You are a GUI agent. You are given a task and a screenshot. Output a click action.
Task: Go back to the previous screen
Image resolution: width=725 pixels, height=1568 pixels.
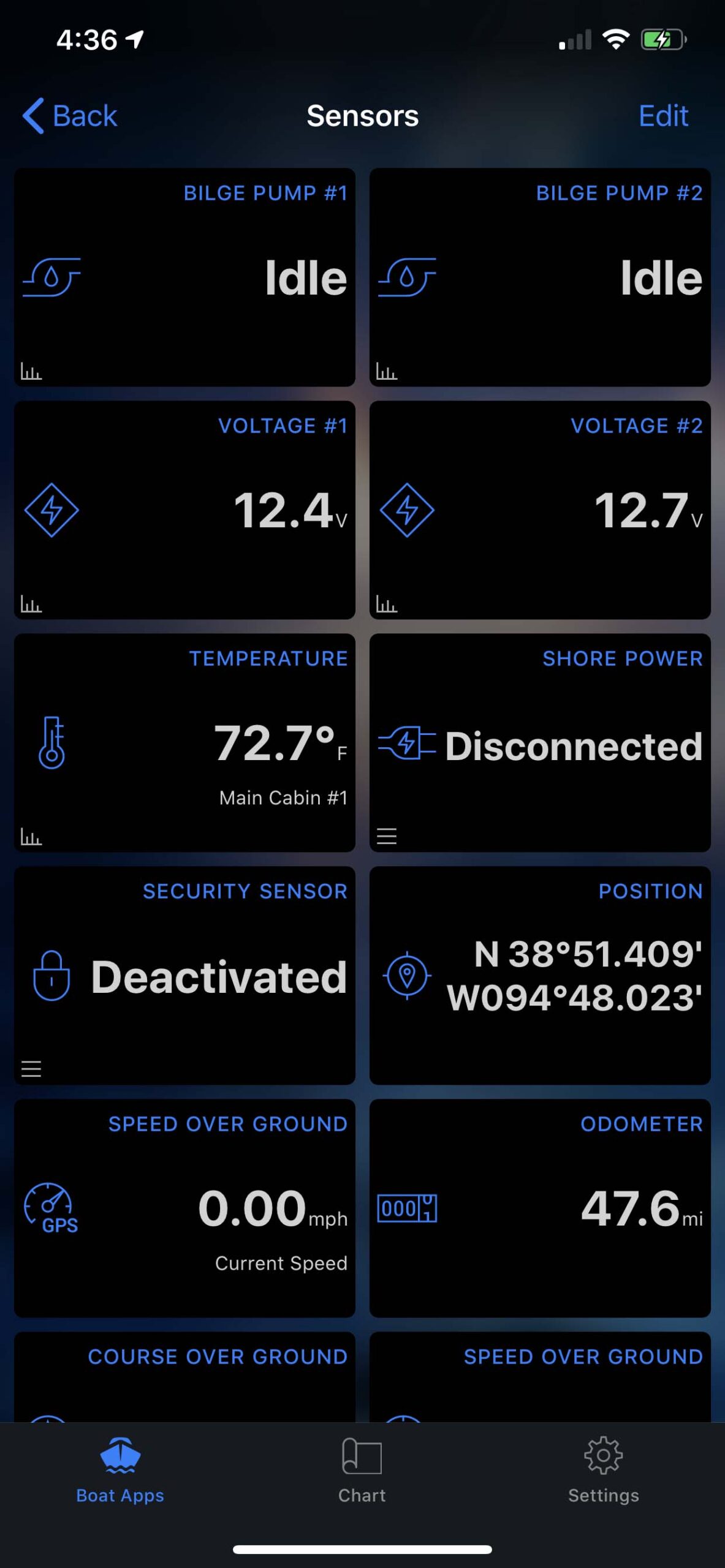70,116
